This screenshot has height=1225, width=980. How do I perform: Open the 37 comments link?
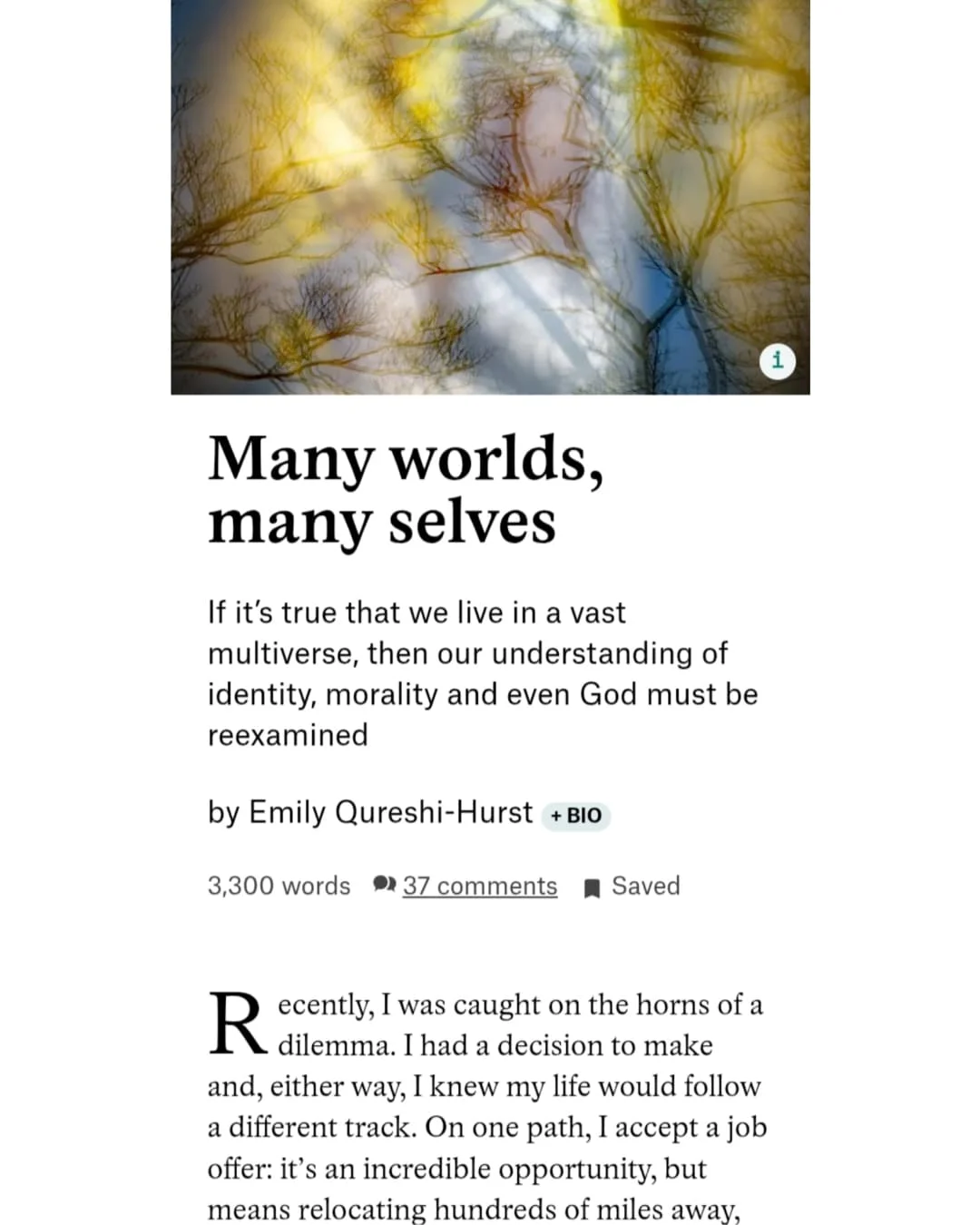coord(479,886)
